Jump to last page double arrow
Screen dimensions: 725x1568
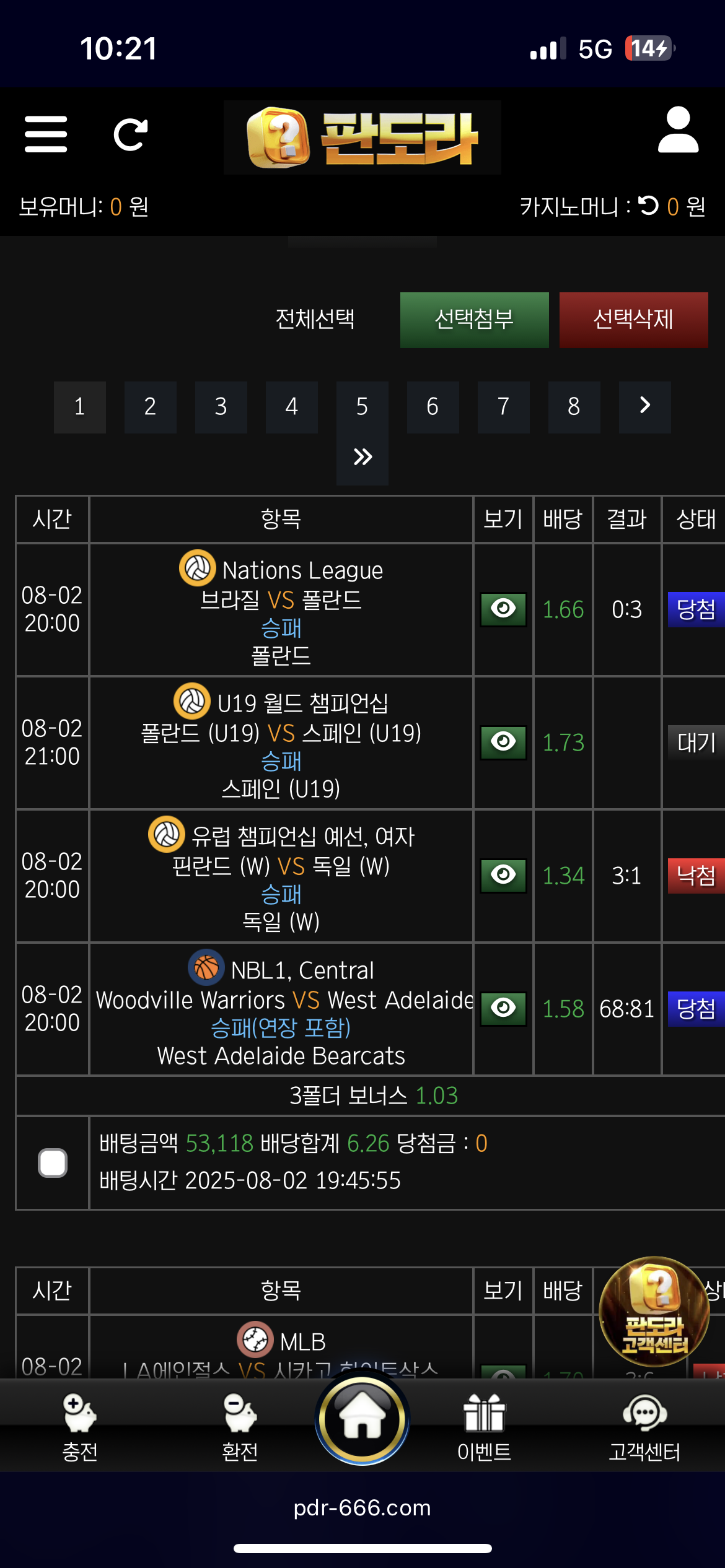pos(362,458)
